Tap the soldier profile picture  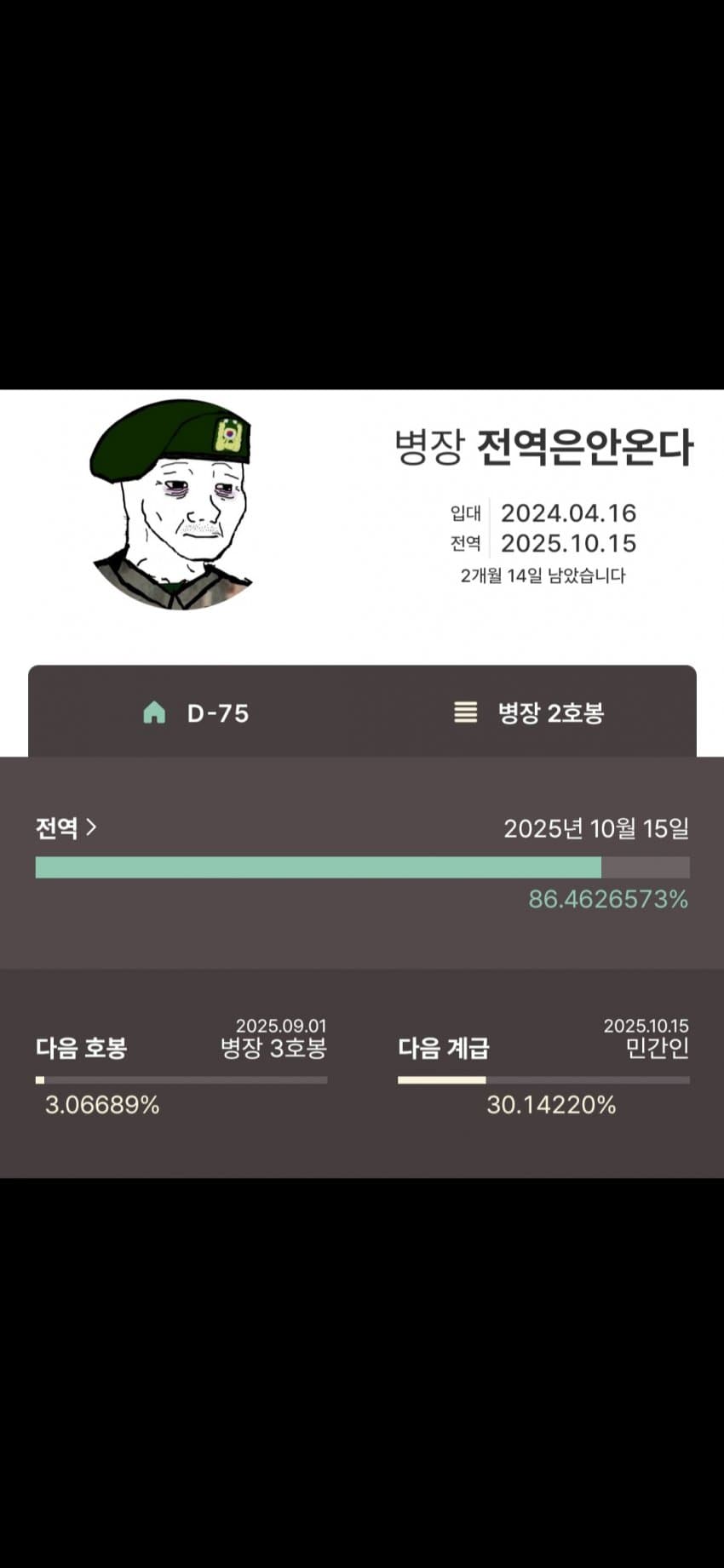pos(174,505)
